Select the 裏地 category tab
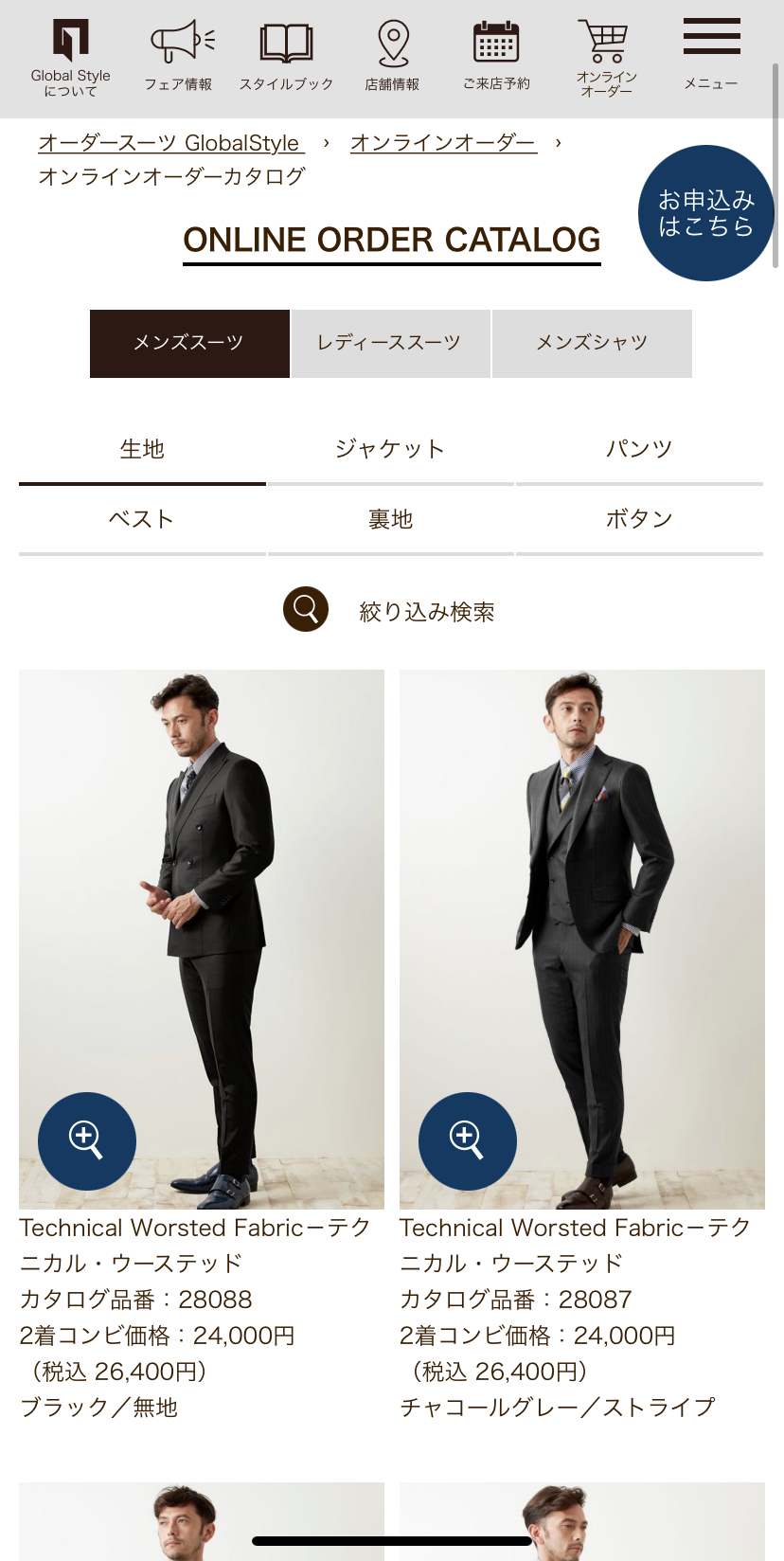Screen dimensions: 784x1561 390,519
